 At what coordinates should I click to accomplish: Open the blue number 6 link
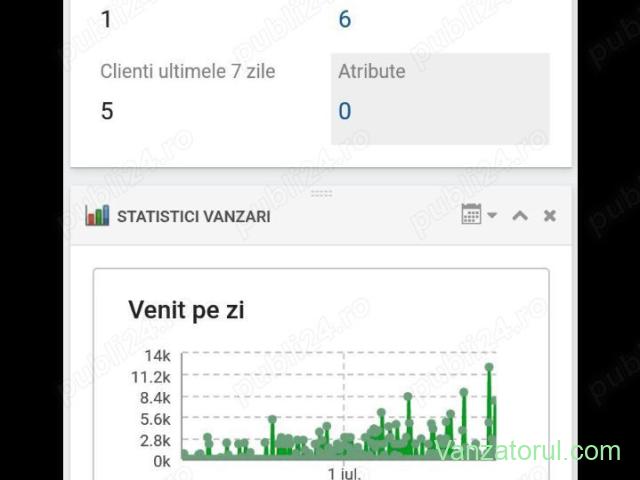pyautogui.click(x=344, y=19)
